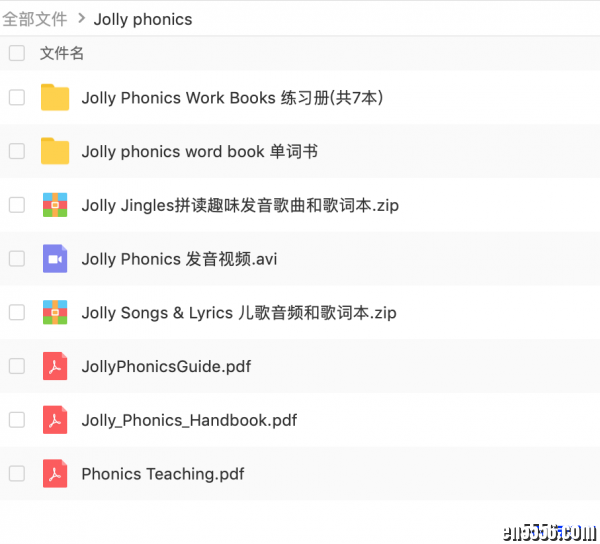Select JollyPhonicsGuide.pdf with its checkbox
Image resolution: width=600 pixels, height=544 pixels.
point(16,366)
